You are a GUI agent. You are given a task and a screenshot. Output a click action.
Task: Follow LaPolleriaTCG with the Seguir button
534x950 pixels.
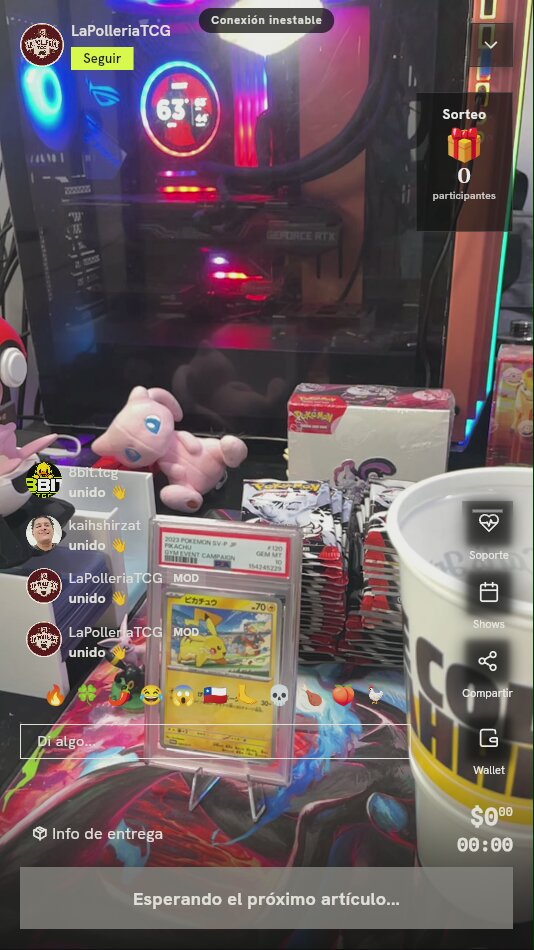(x=102, y=59)
